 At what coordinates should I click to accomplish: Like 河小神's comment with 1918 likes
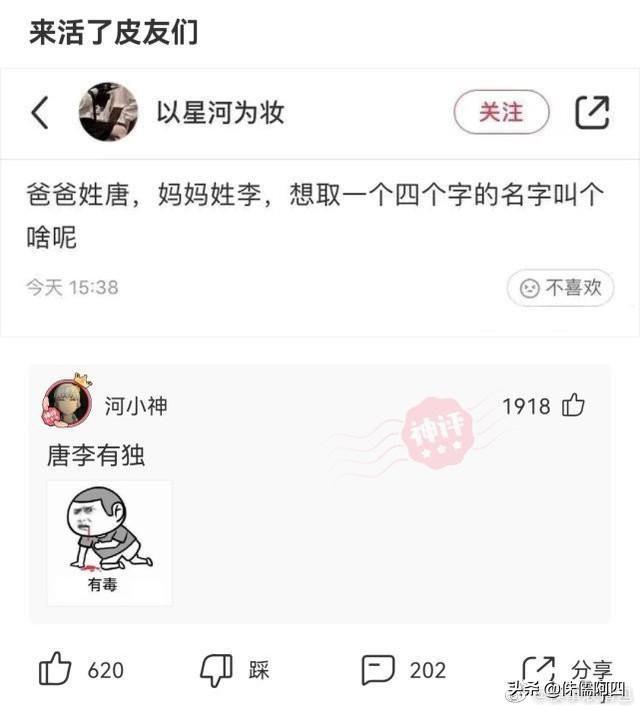(573, 405)
